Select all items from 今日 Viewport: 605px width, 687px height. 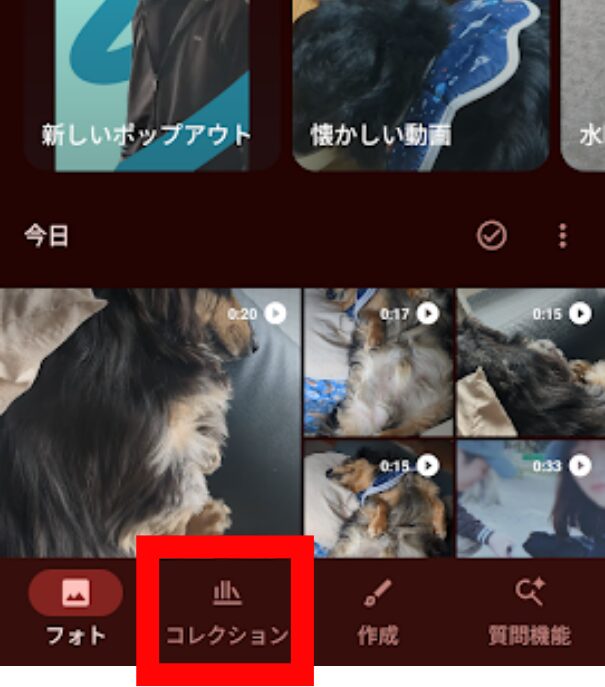click(x=491, y=236)
